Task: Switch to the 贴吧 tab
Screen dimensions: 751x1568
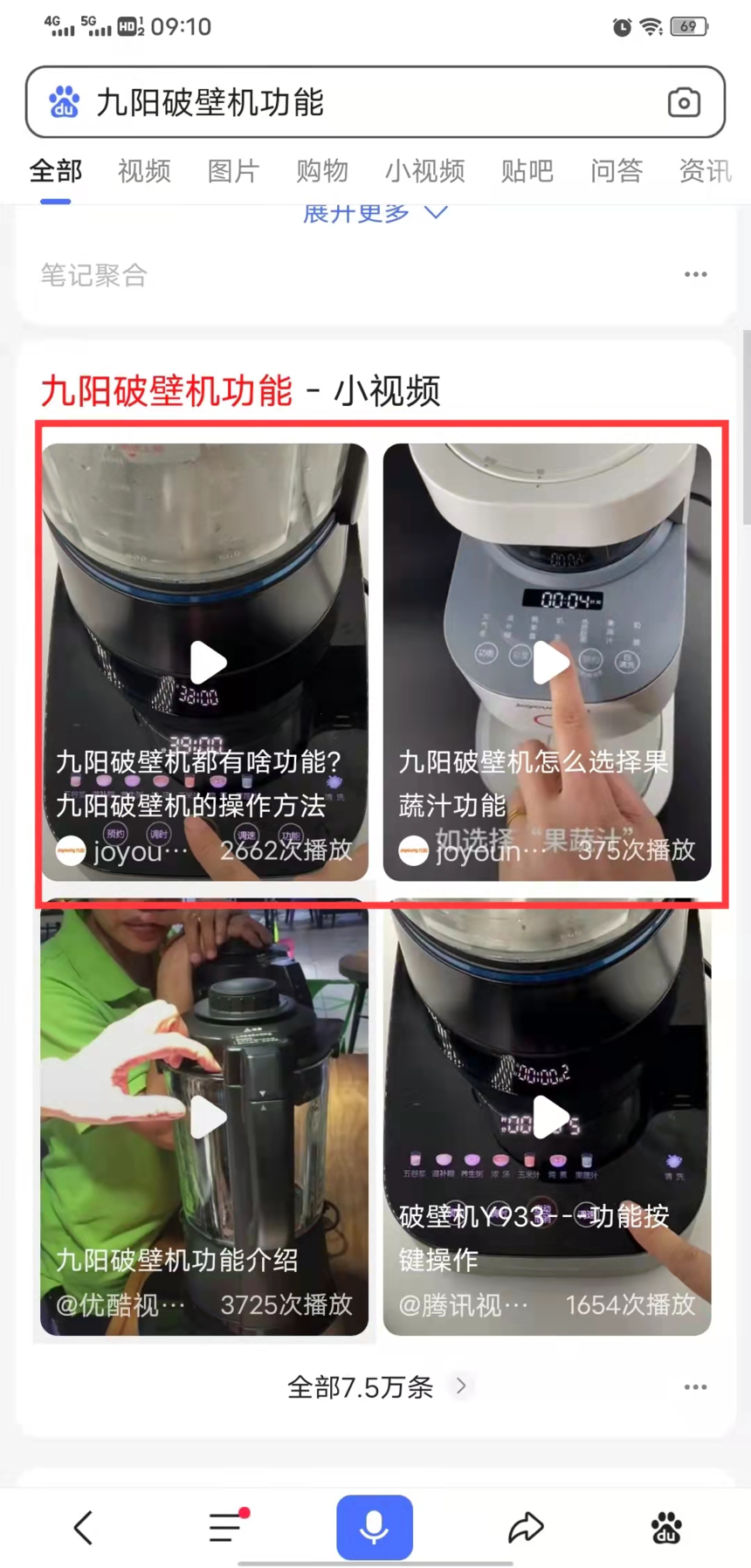Action: pyautogui.click(x=527, y=171)
